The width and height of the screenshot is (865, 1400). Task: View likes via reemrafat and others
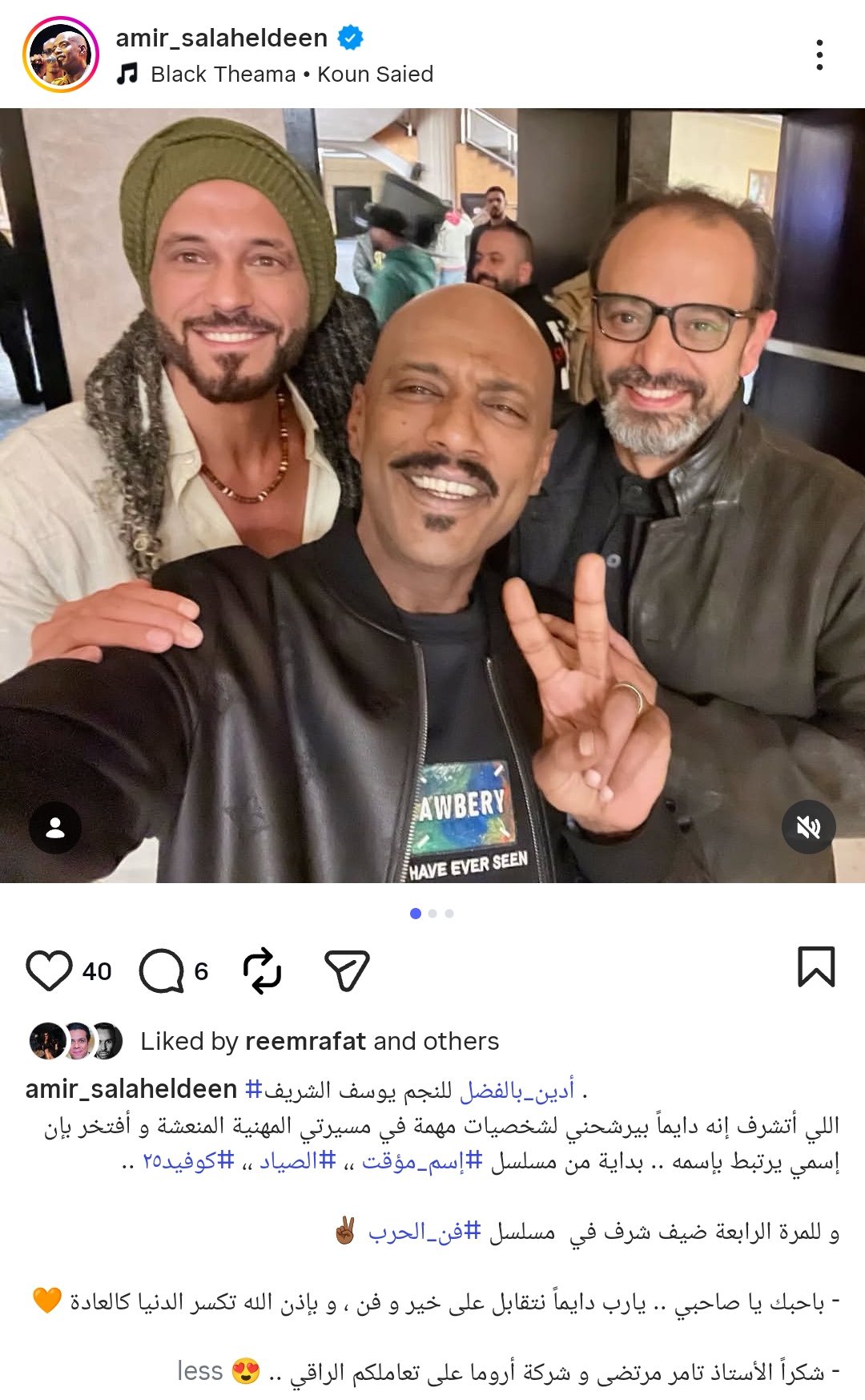[x=319, y=1041]
